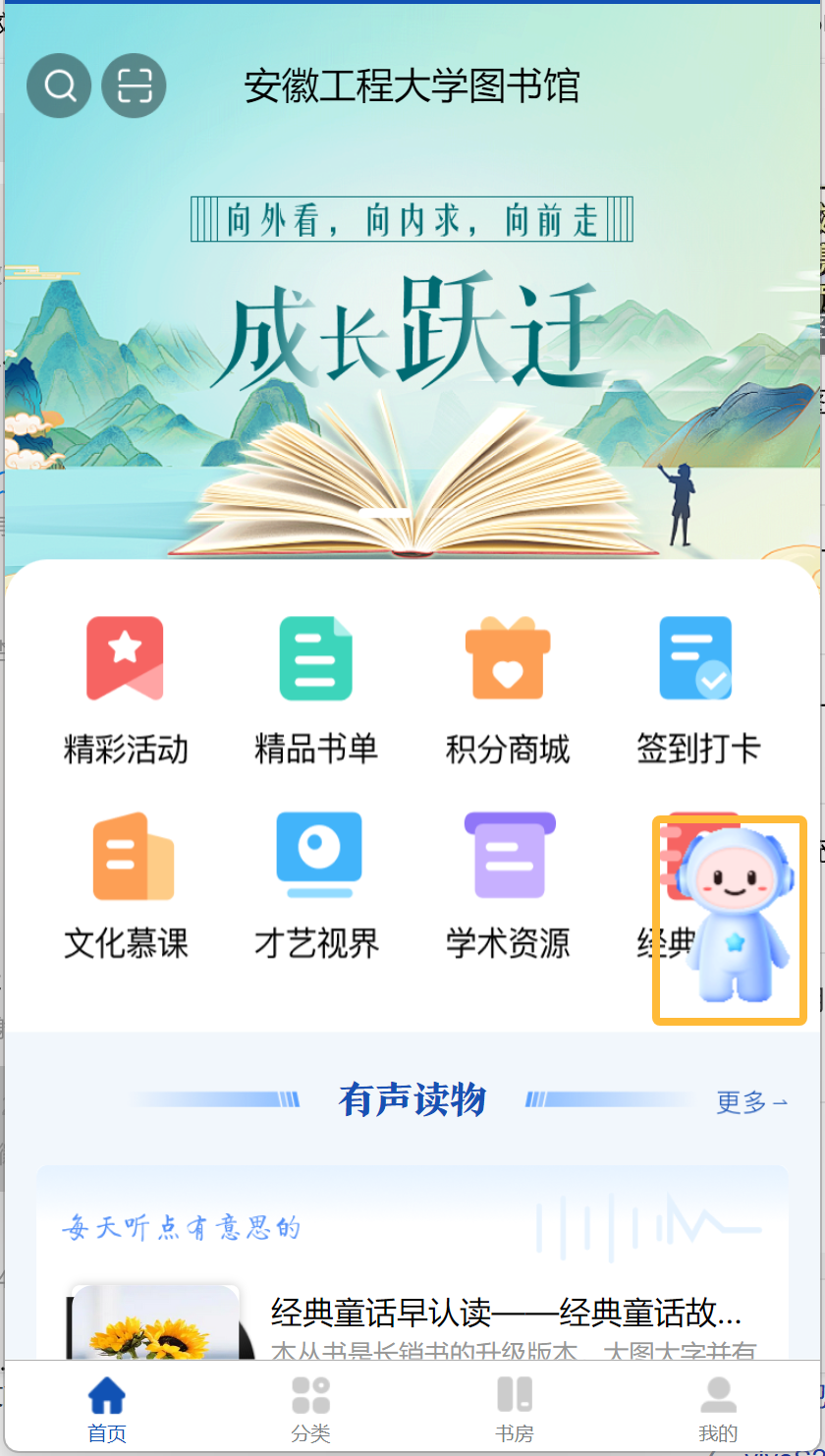Viewport: 825px width, 1456px height.
Task: Switch to the 分类 tab
Action: point(310,1409)
